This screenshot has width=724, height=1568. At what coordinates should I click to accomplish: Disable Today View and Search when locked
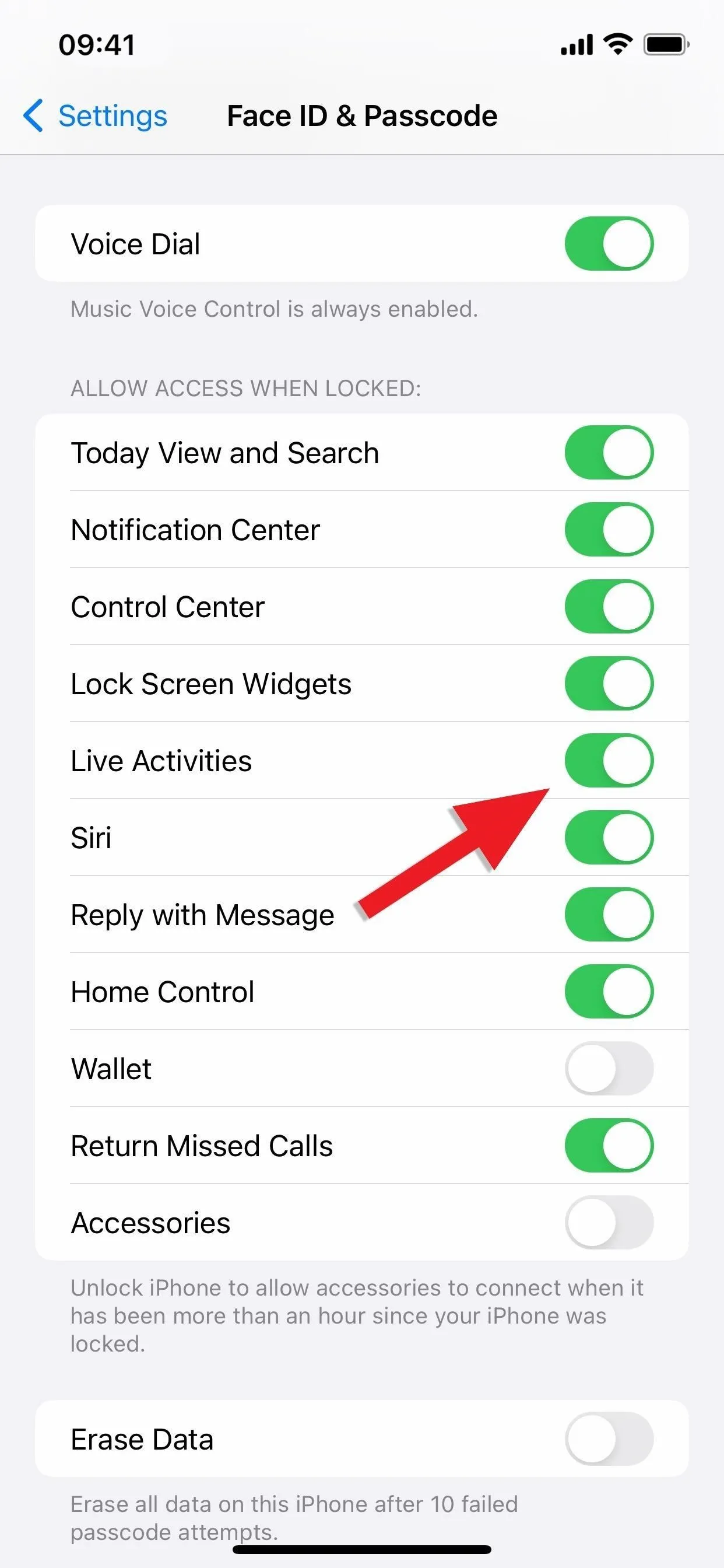(x=609, y=452)
